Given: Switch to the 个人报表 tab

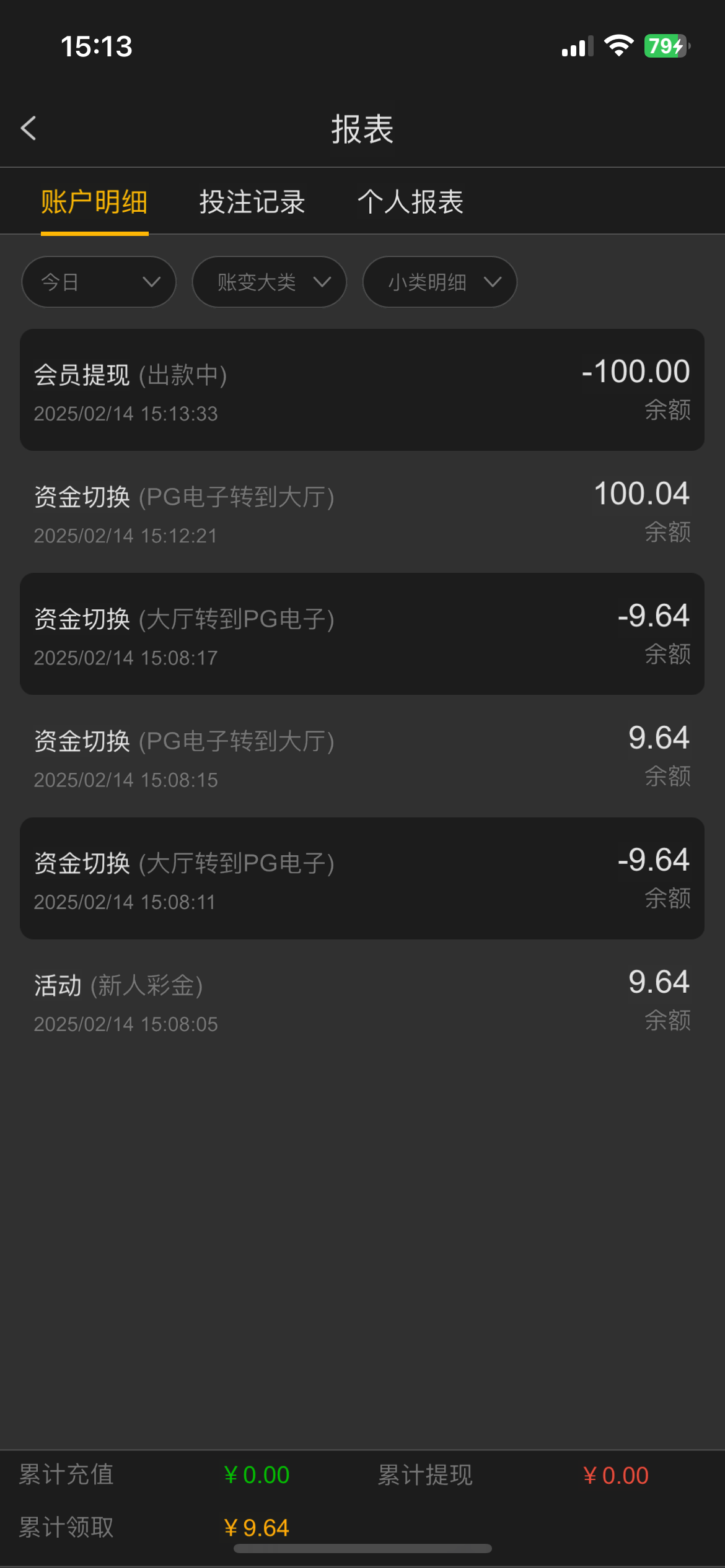Looking at the screenshot, I should click(x=410, y=202).
